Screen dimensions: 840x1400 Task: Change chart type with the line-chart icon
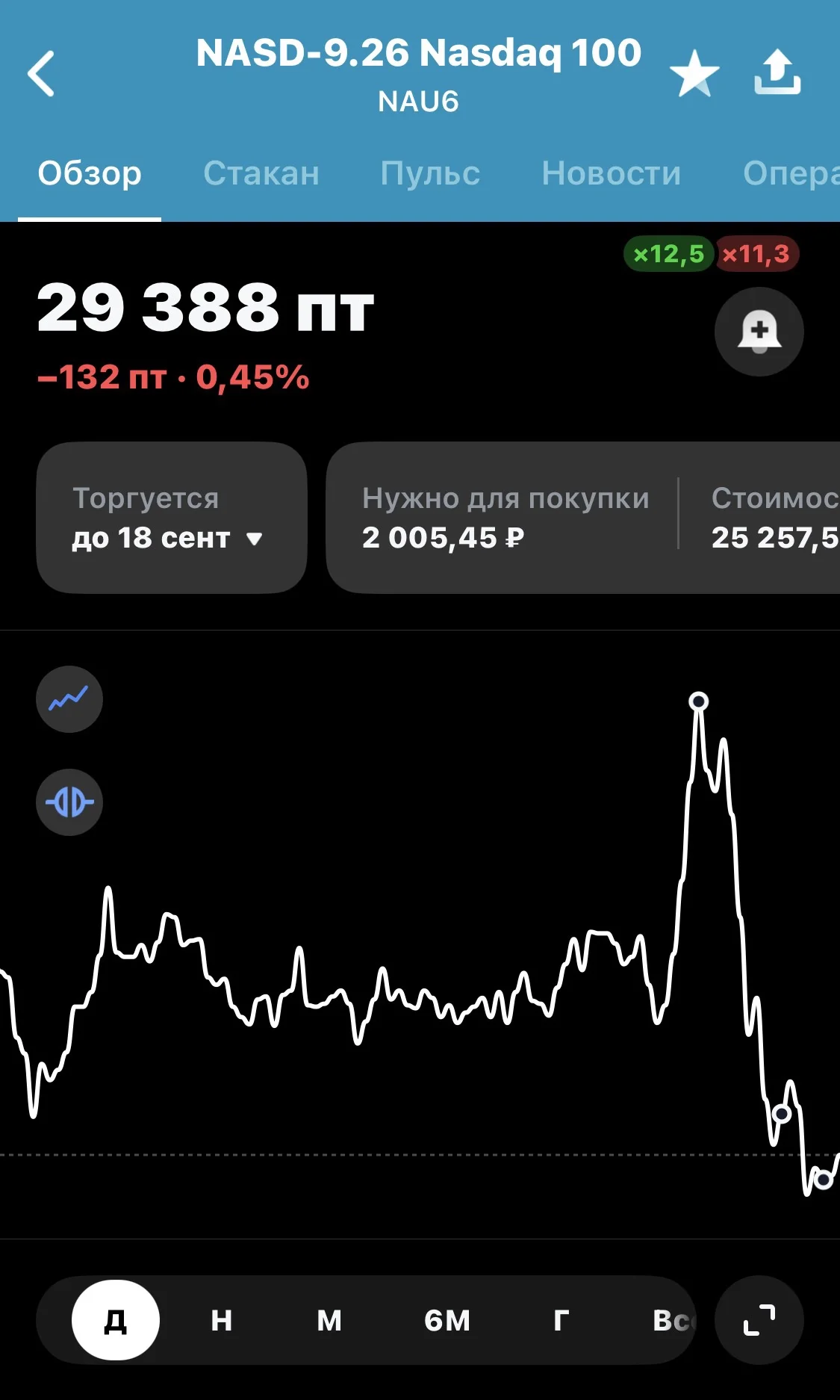[x=69, y=699]
